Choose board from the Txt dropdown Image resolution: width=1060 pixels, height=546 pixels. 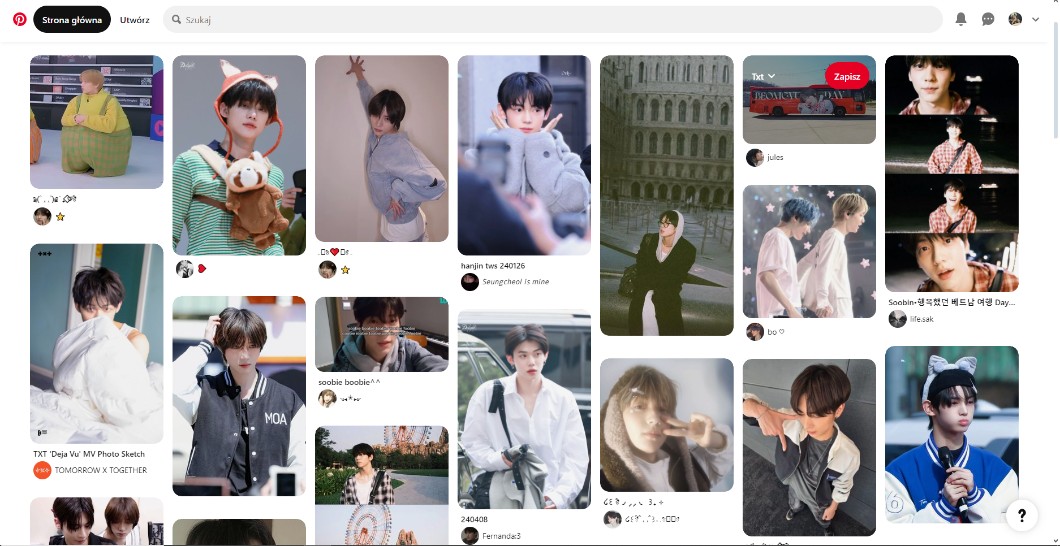click(x=764, y=76)
